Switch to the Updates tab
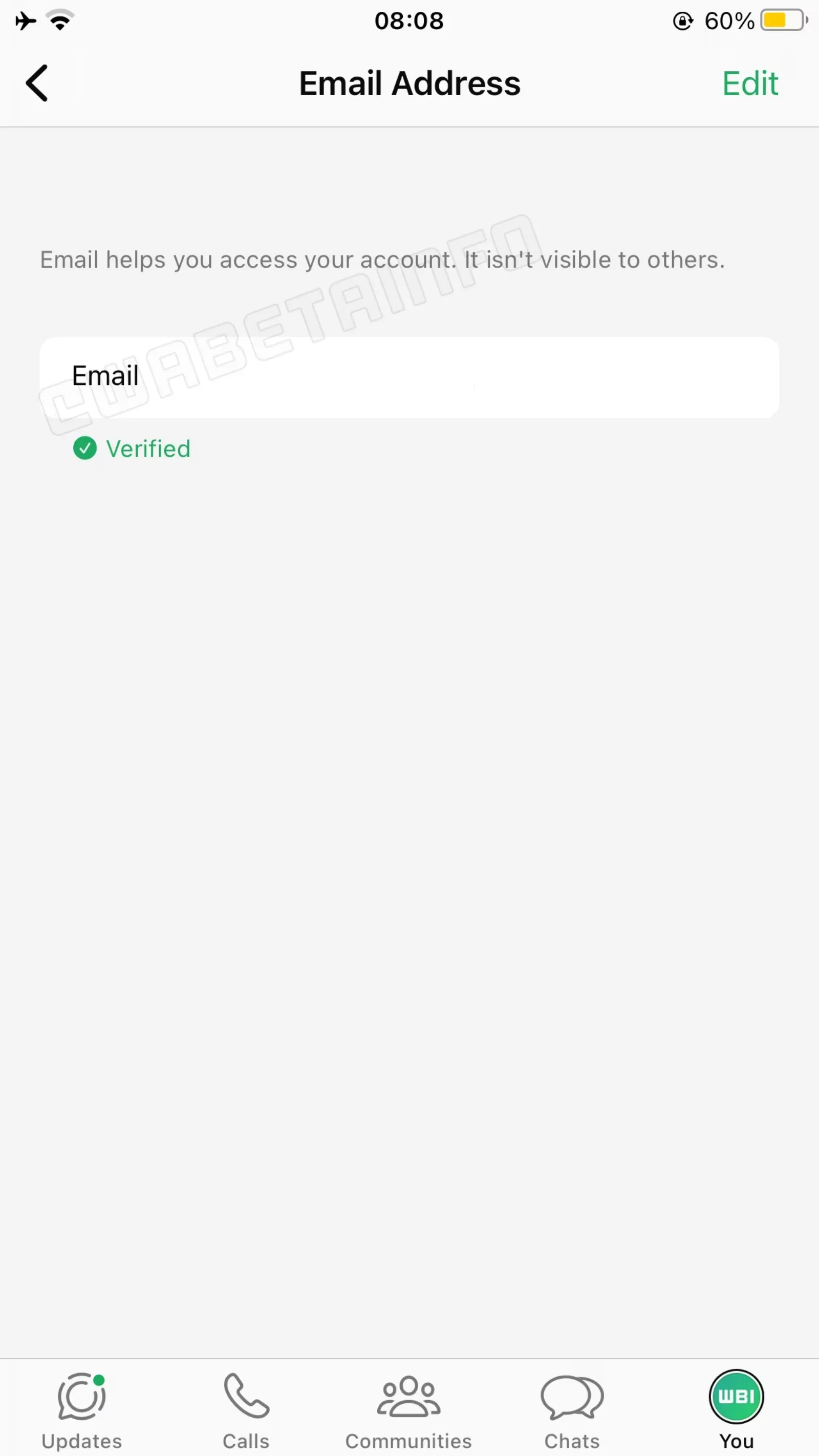Viewport: 819px width, 1456px height. pos(81,1407)
